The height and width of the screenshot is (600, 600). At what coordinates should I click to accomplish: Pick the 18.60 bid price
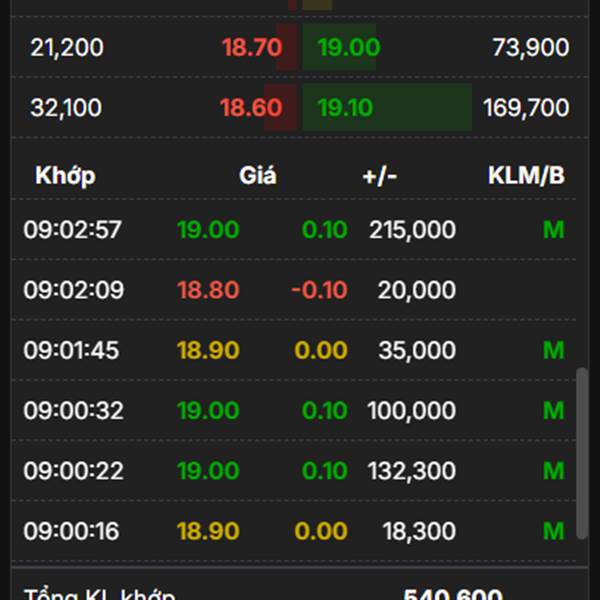pyautogui.click(x=251, y=108)
